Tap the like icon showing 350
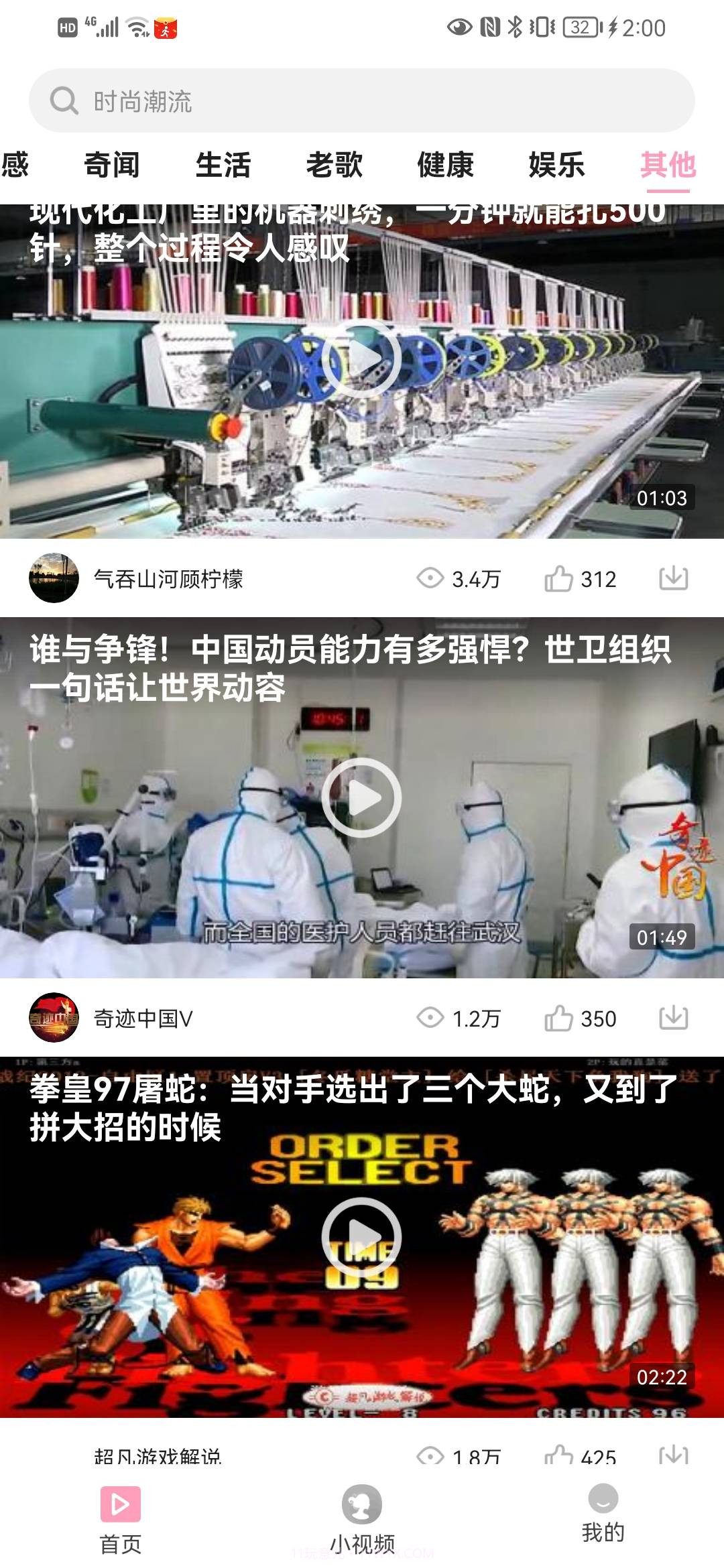 560,1019
